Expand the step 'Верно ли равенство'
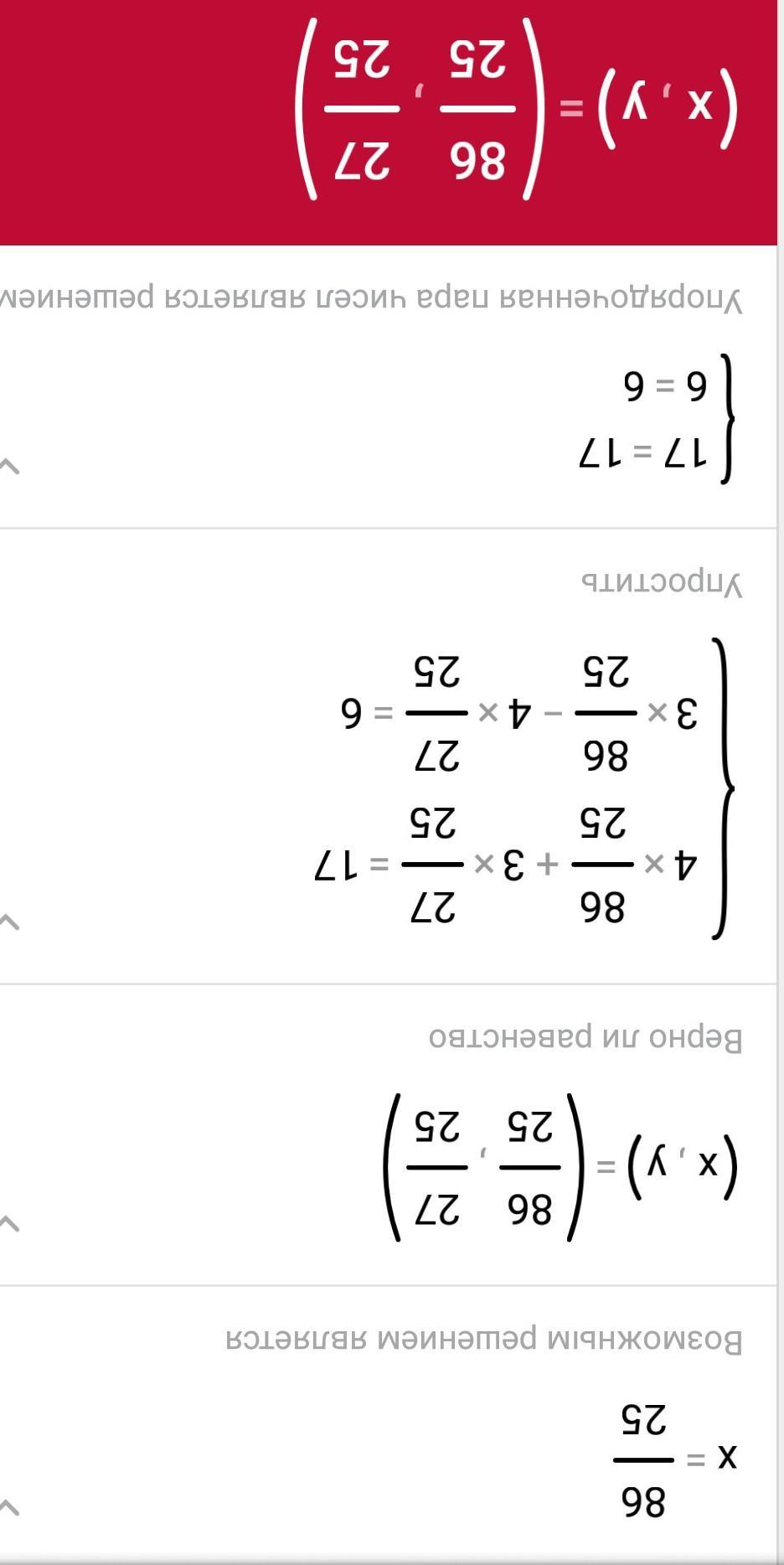Image resolution: width=784 pixels, height=1565 pixels. [10, 1224]
